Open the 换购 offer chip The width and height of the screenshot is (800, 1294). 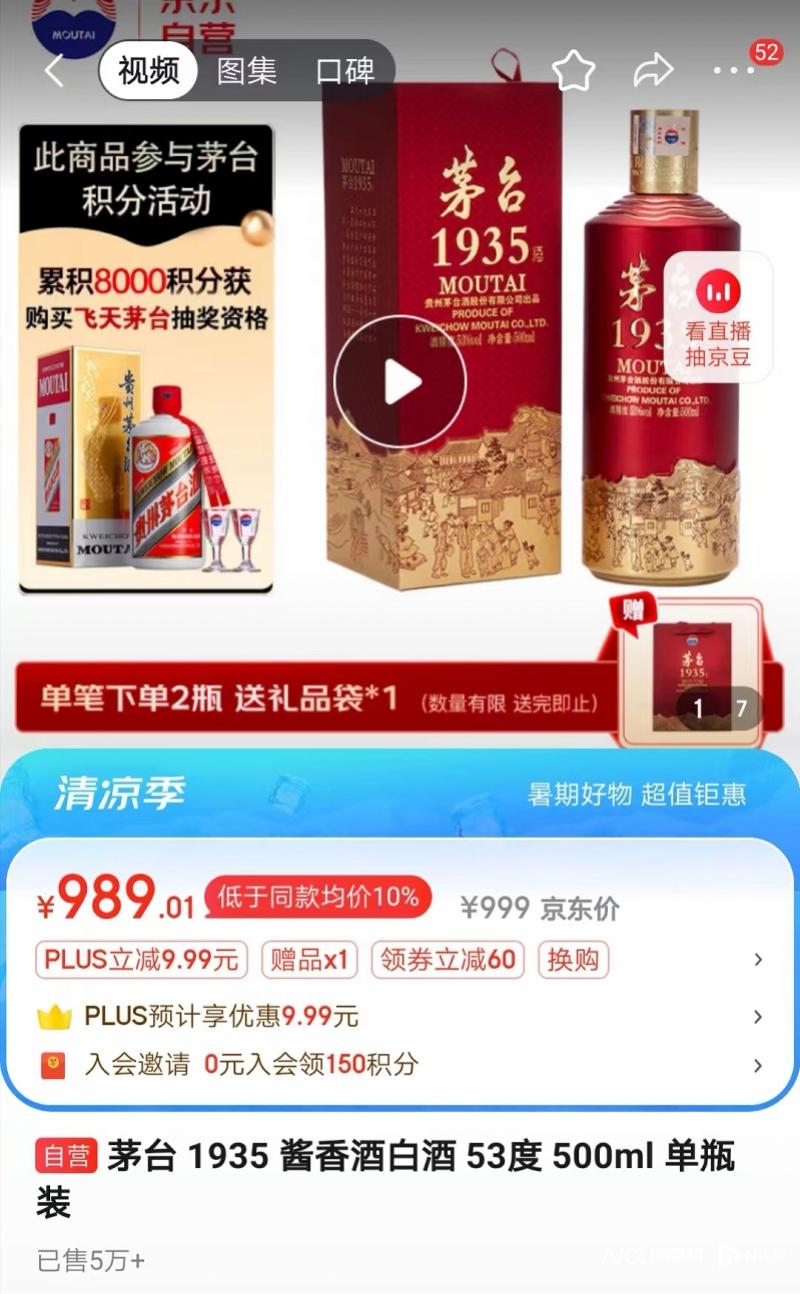coord(573,960)
